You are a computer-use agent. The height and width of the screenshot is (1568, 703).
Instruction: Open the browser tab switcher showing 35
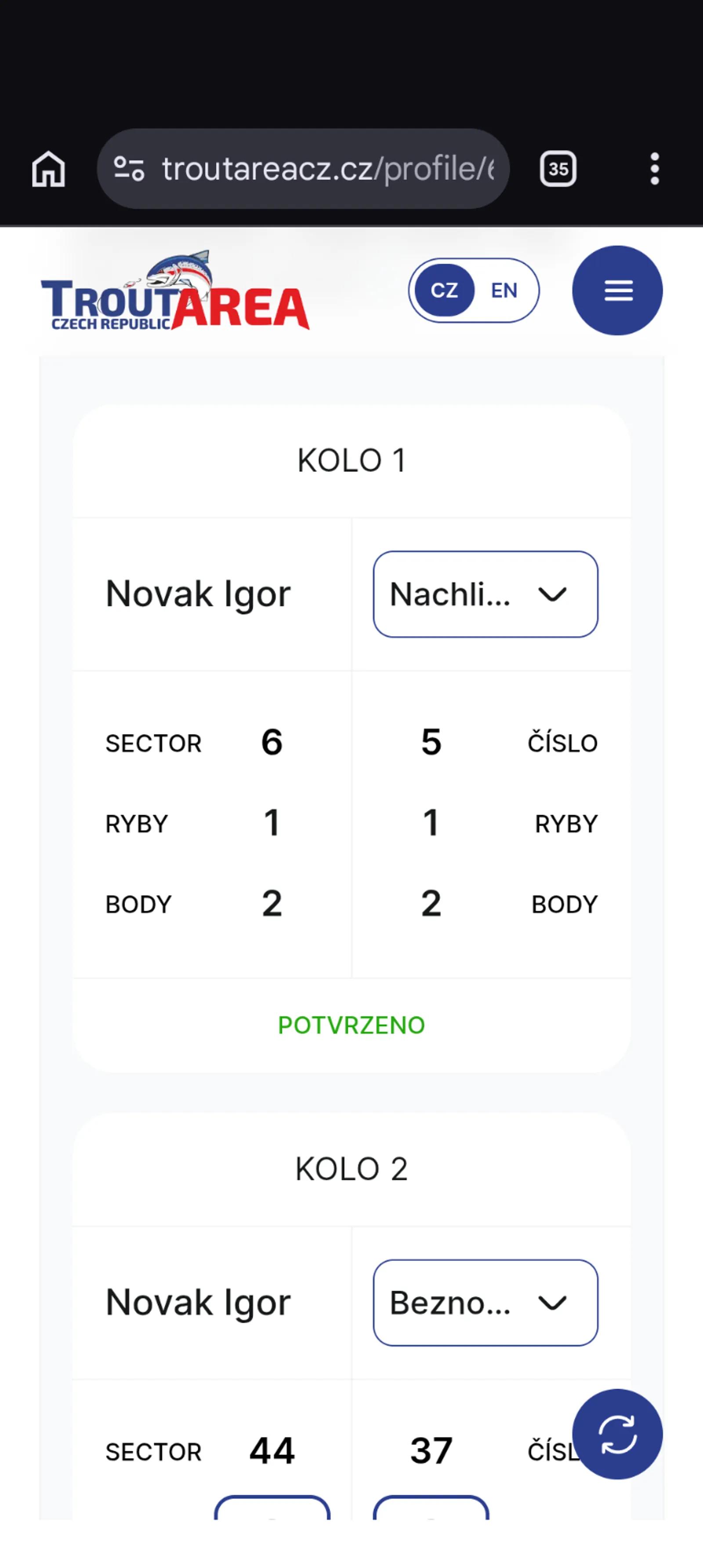(x=558, y=169)
